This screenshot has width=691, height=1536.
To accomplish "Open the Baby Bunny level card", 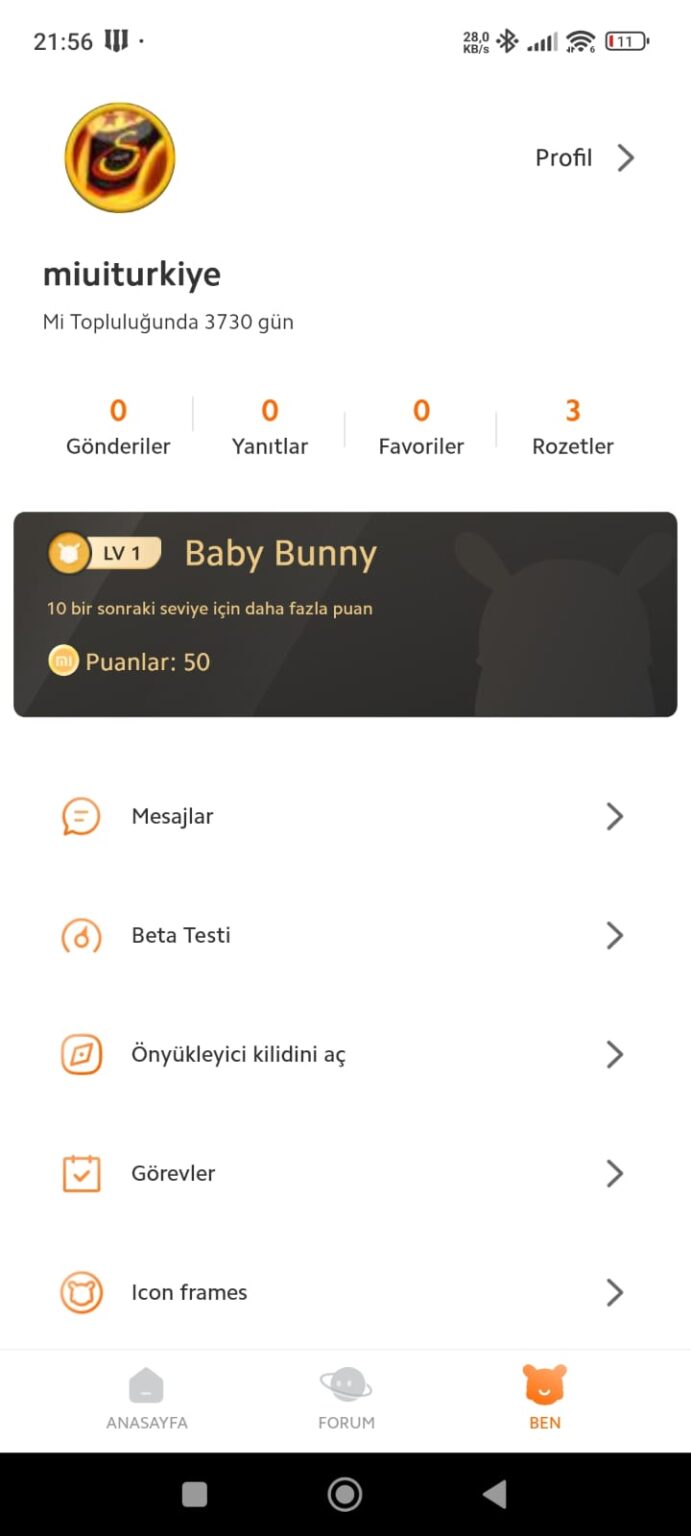I will [345, 614].
